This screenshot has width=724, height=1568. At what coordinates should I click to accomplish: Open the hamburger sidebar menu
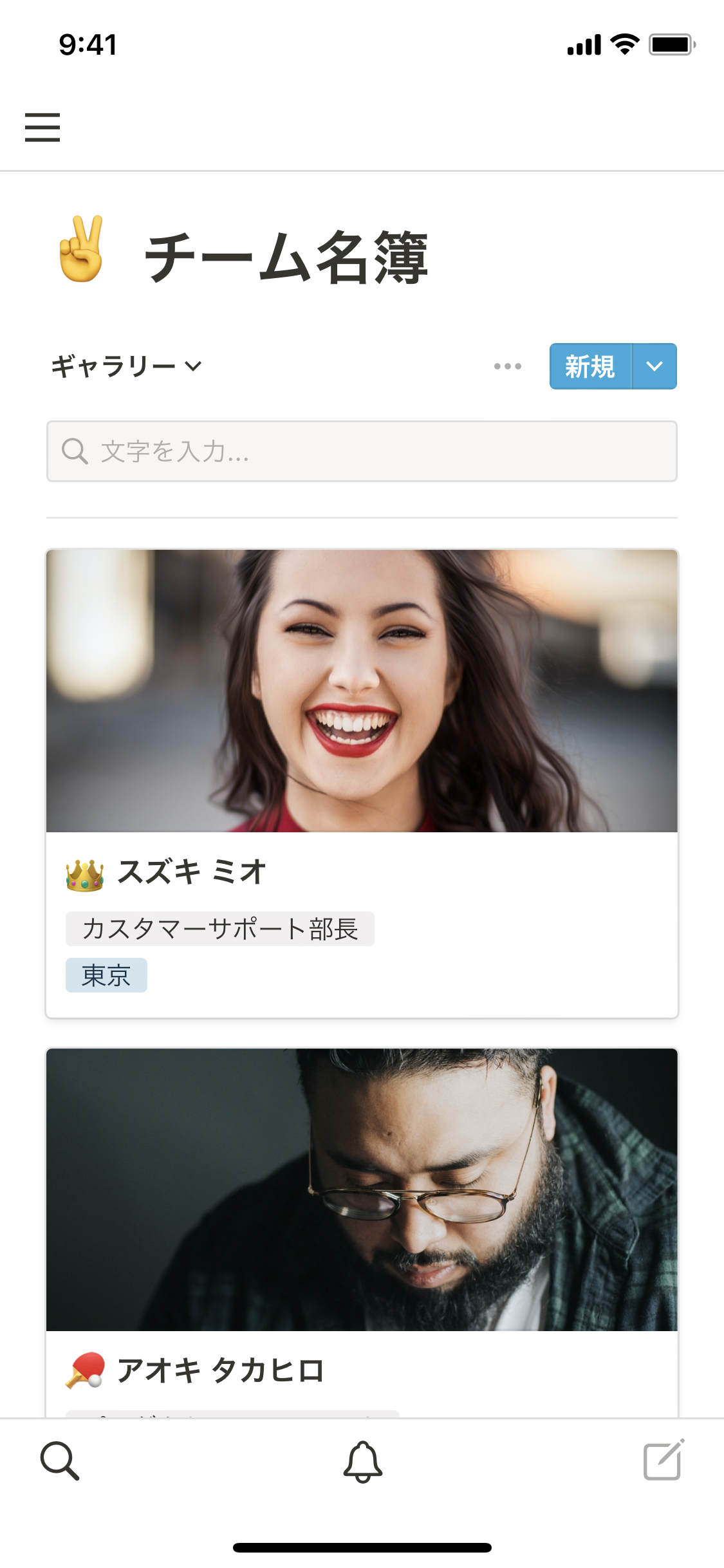(42, 127)
